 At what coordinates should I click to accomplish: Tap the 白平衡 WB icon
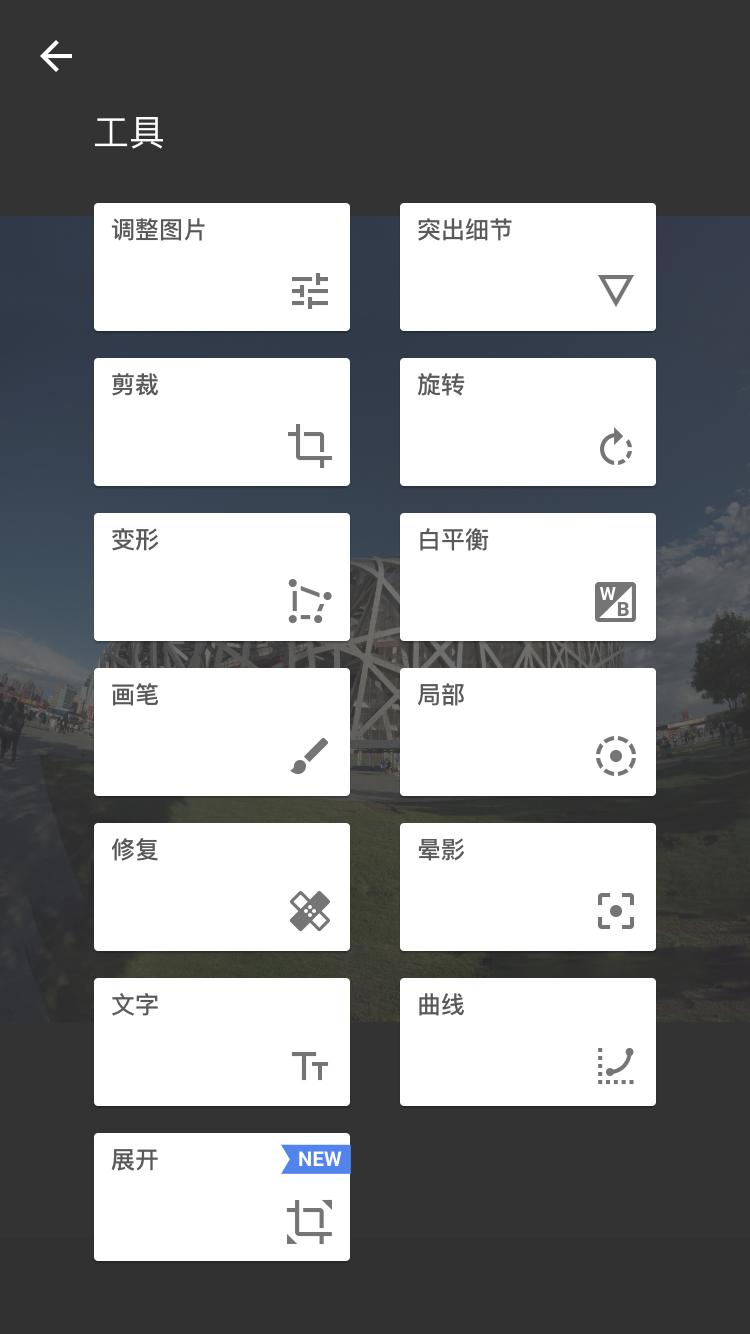point(615,601)
